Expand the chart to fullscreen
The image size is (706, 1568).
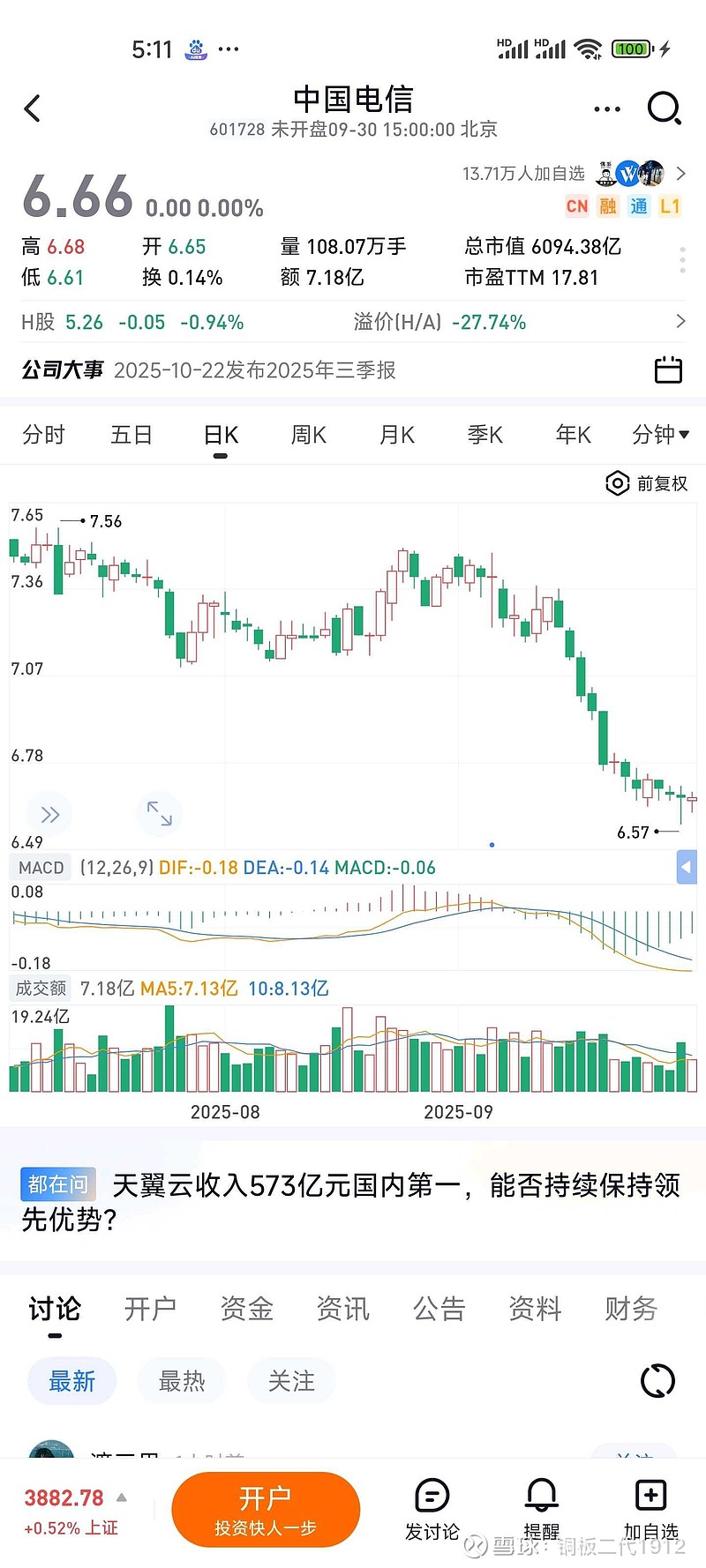160,813
